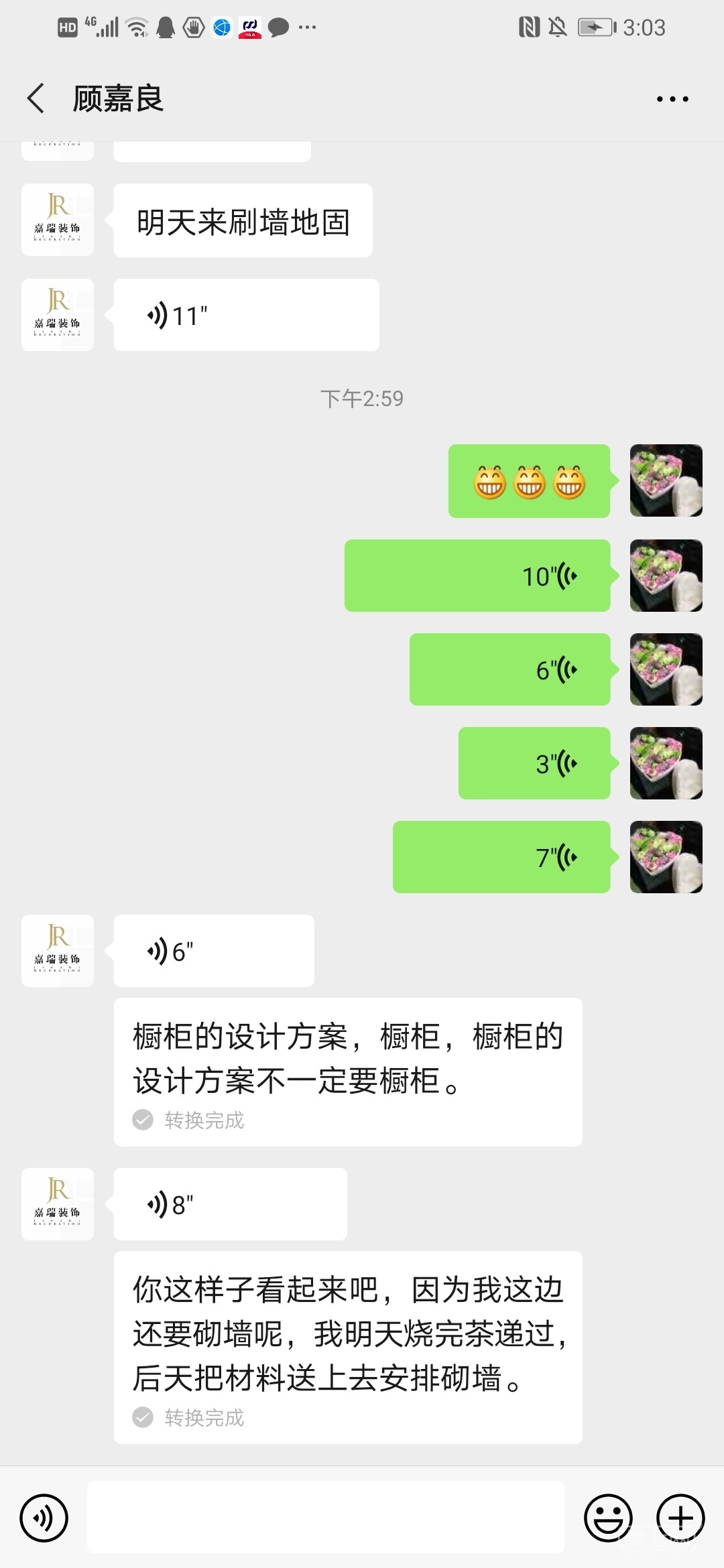Switch to voice input mode
Image resolution: width=724 pixels, height=1568 pixels.
[x=44, y=1518]
